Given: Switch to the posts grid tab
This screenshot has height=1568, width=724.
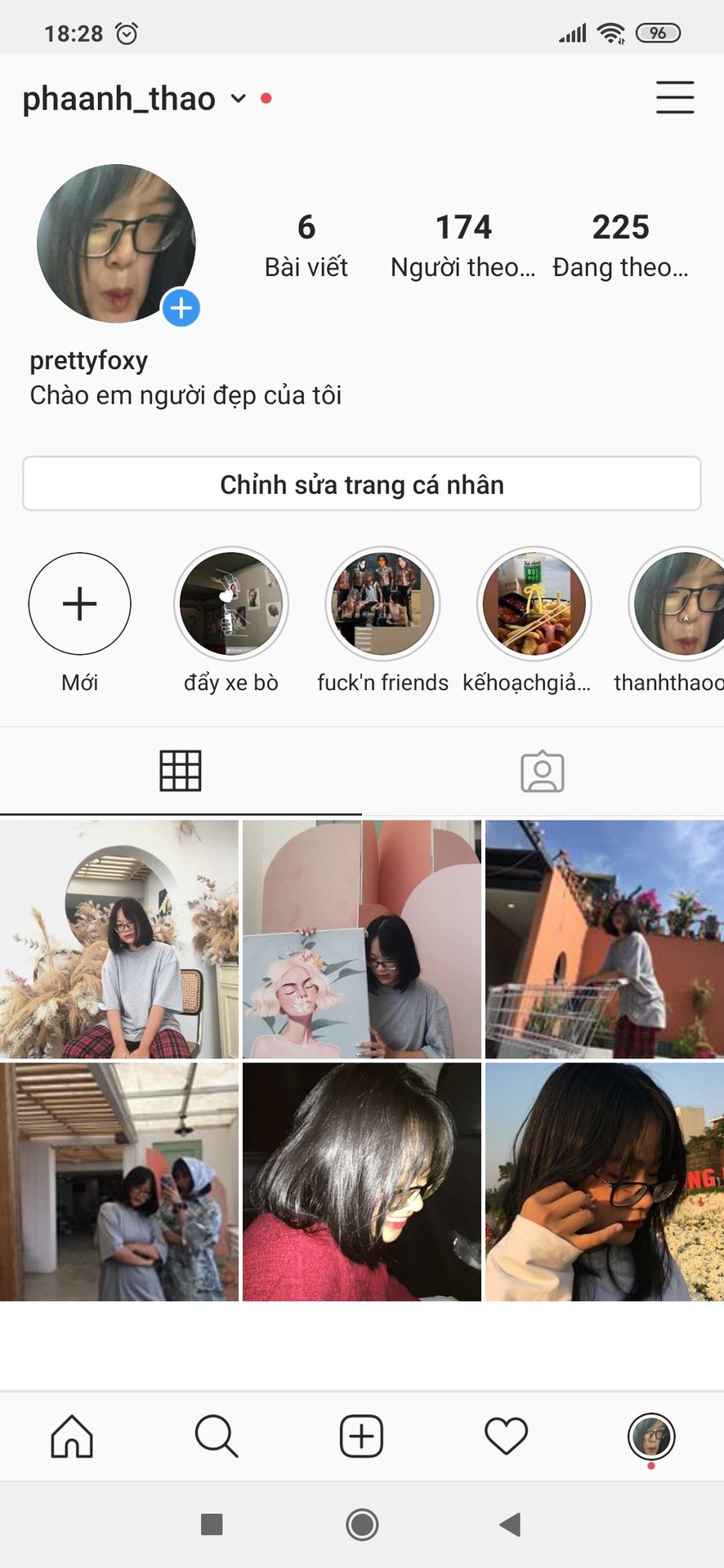Looking at the screenshot, I should [x=181, y=771].
